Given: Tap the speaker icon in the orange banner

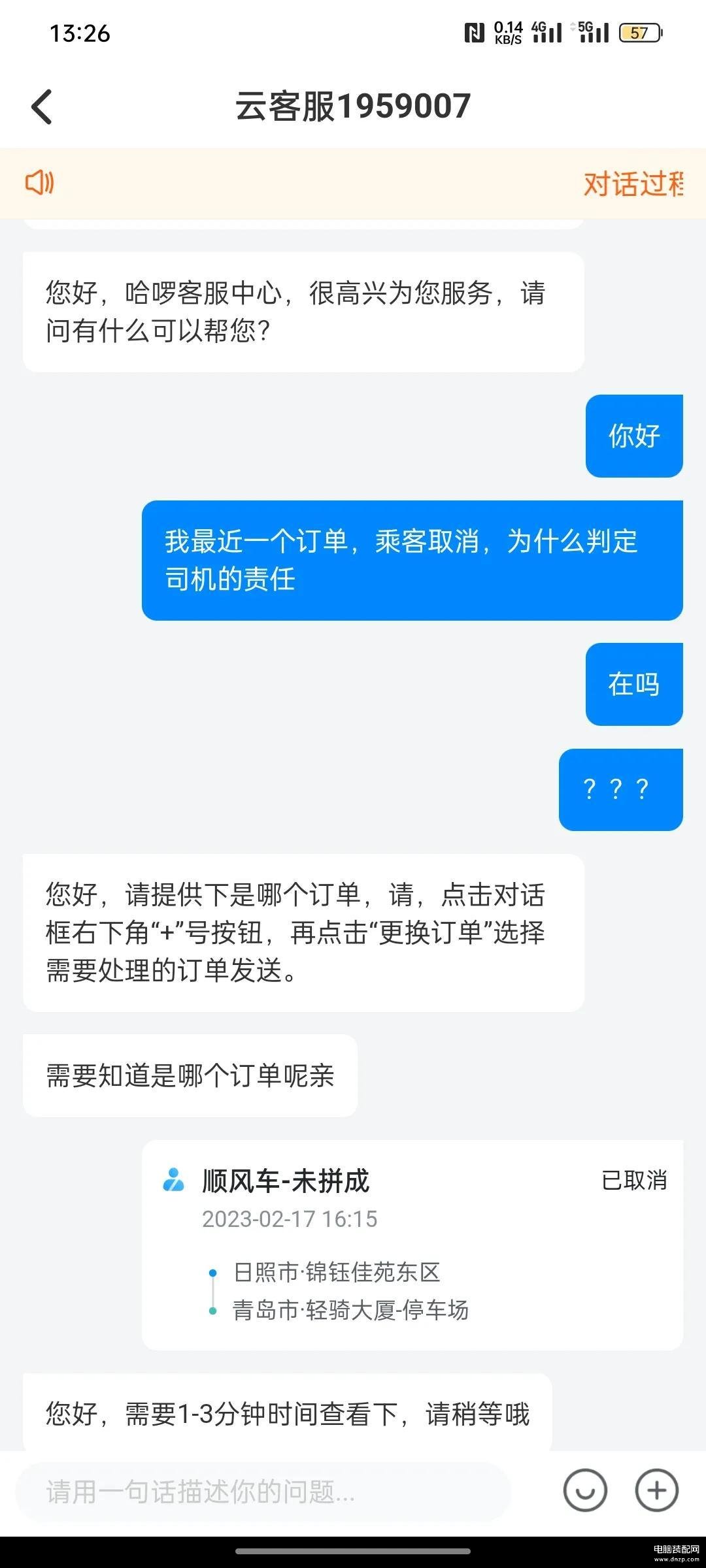Looking at the screenshot, I should tap(39, 182).
